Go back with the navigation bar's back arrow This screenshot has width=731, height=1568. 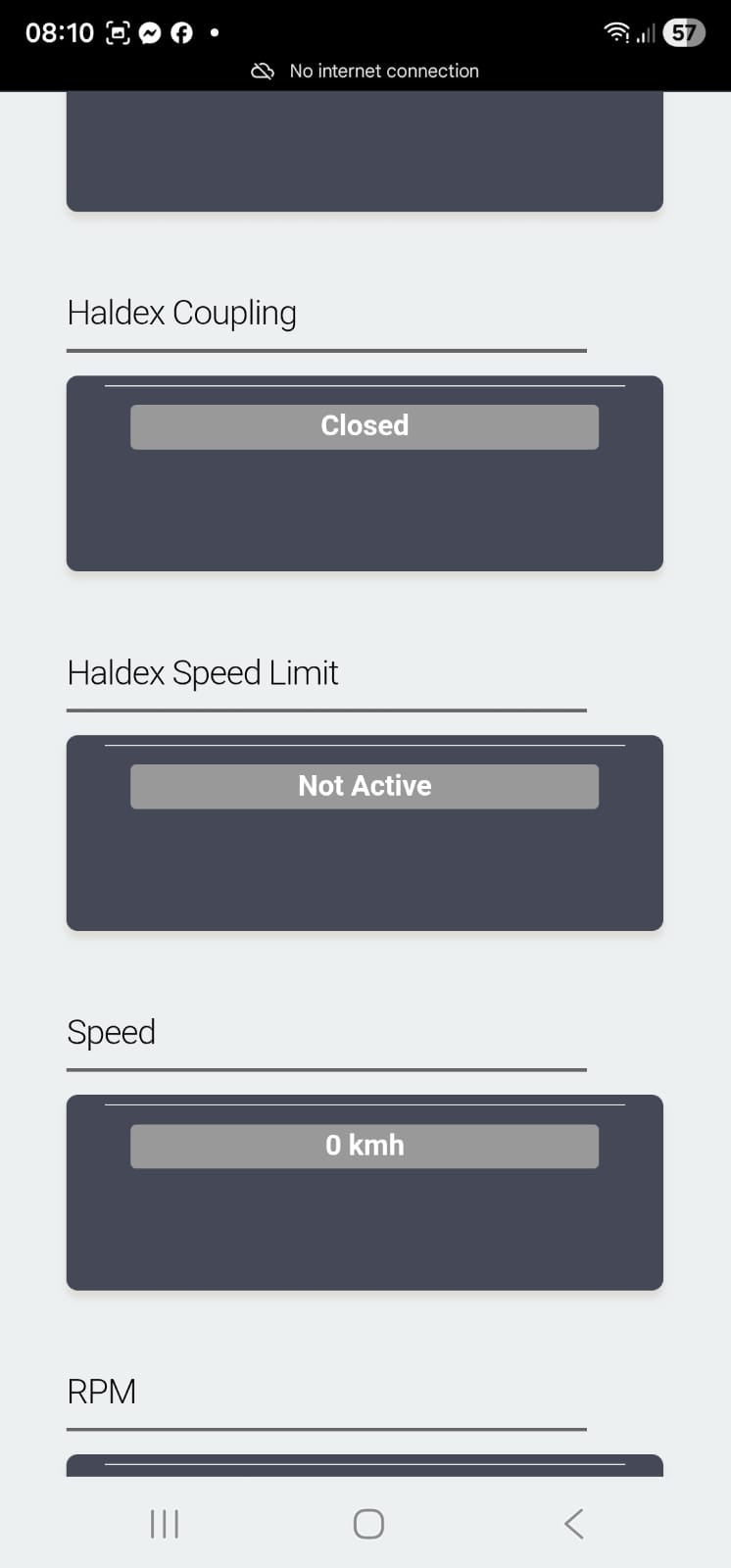click(573, 1523)
